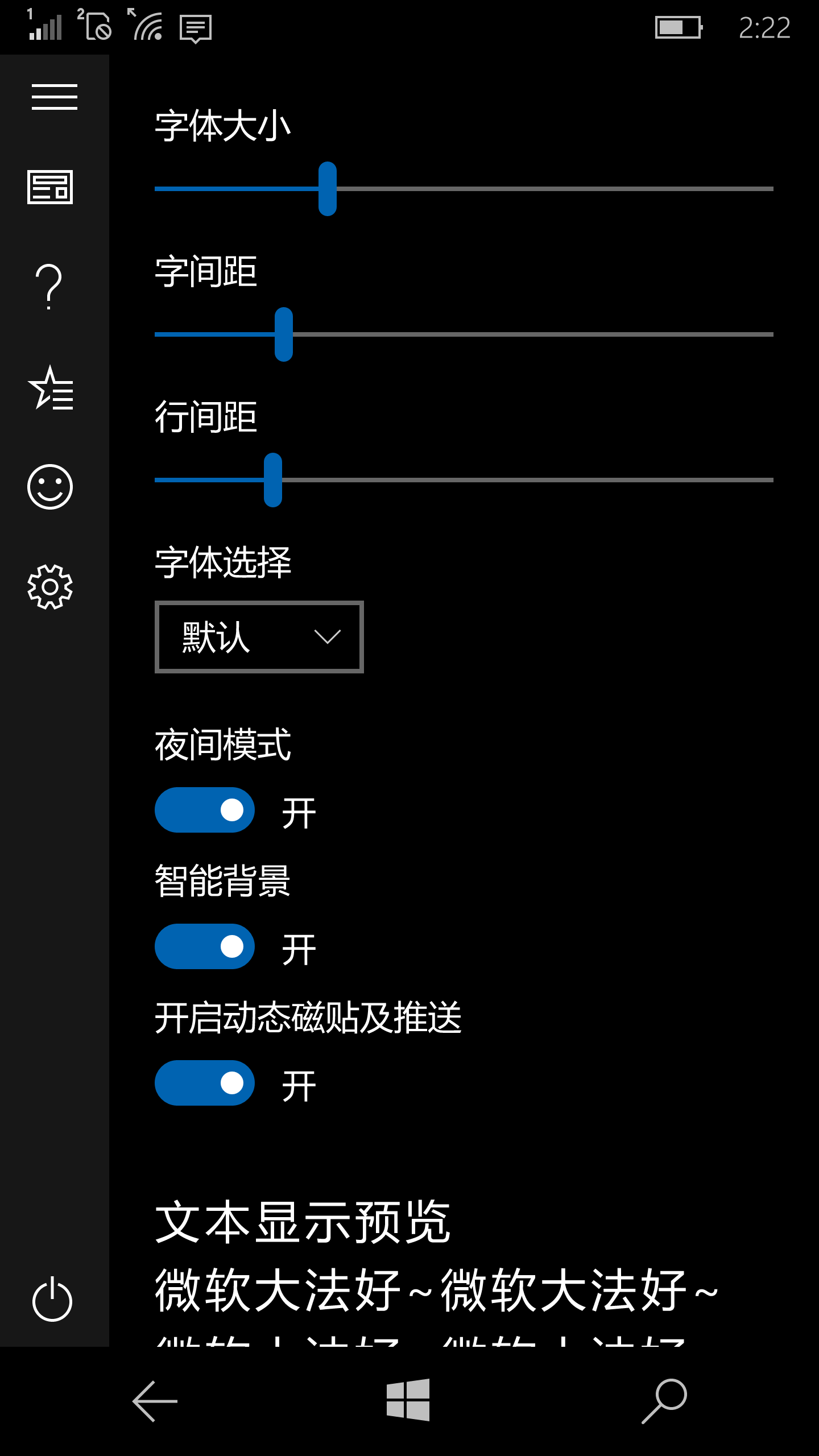Open the hamburger menu
This screenshot has height=1456, width=819.
[54, 97]
